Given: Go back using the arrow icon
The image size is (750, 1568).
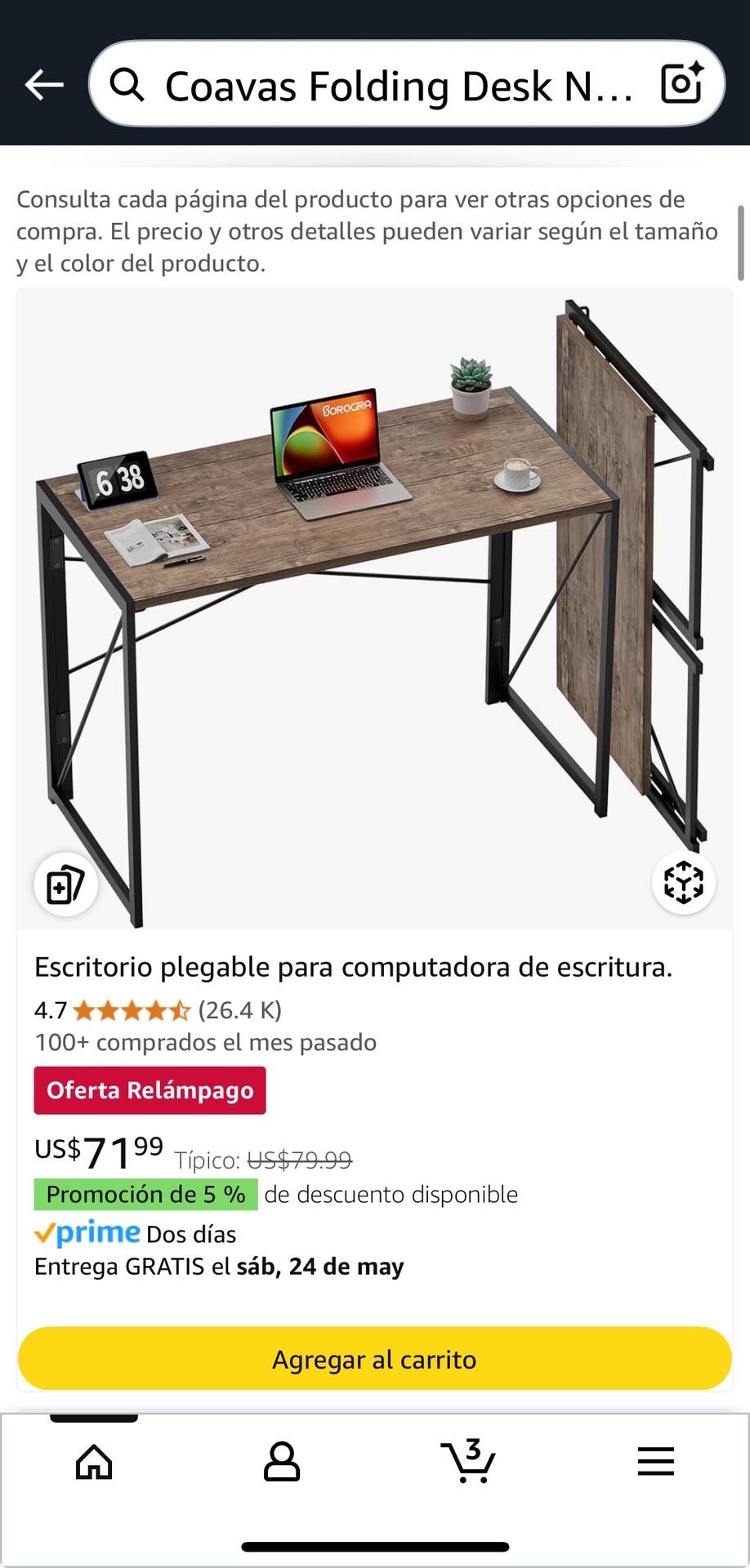Looking at the screenshot, I should tap(45, 83).
